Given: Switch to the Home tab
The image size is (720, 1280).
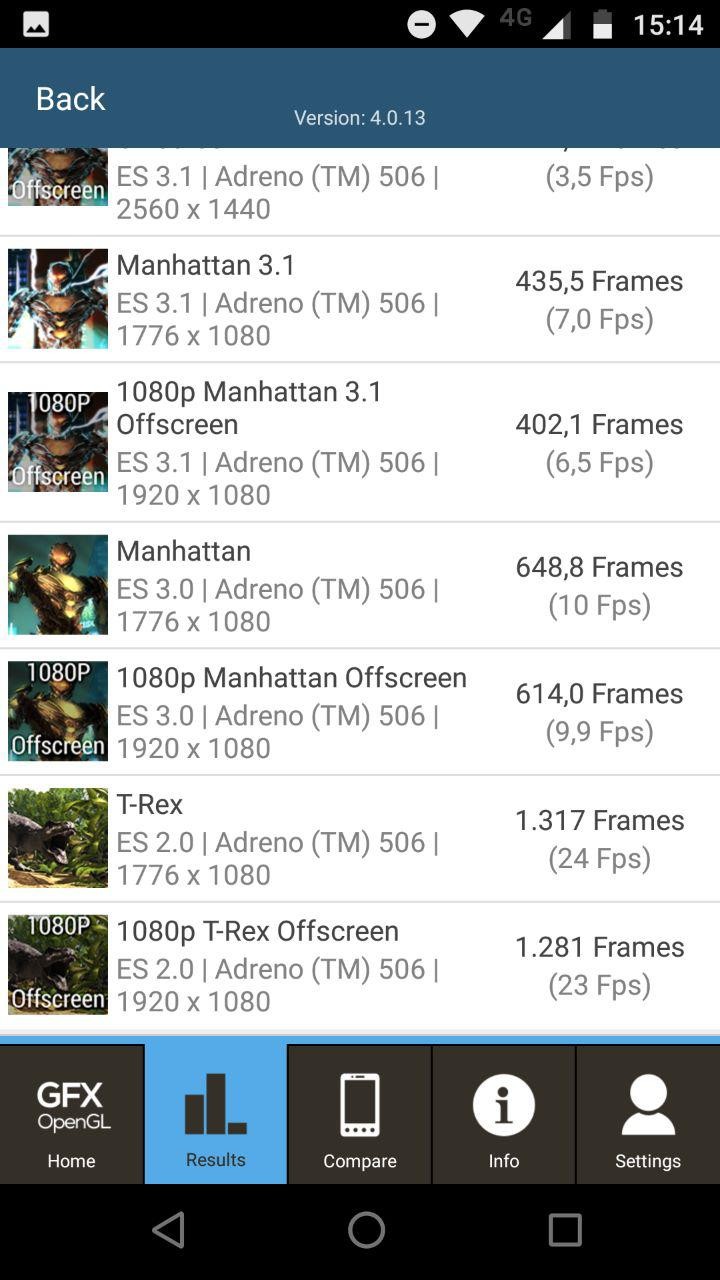Looking at the screenshot, I should (x=72, y=1115).
